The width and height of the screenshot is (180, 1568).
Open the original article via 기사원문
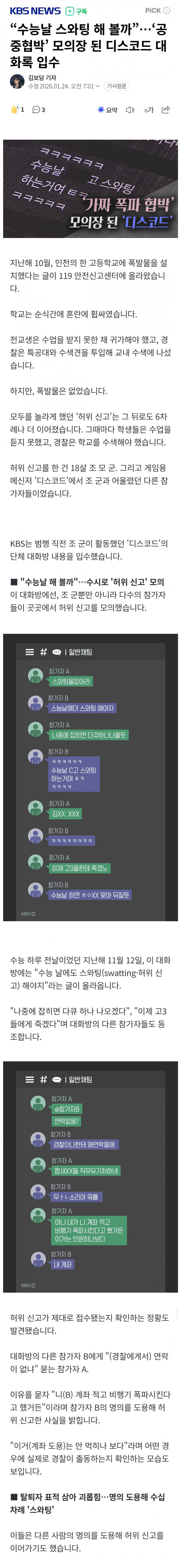point(117,86)
